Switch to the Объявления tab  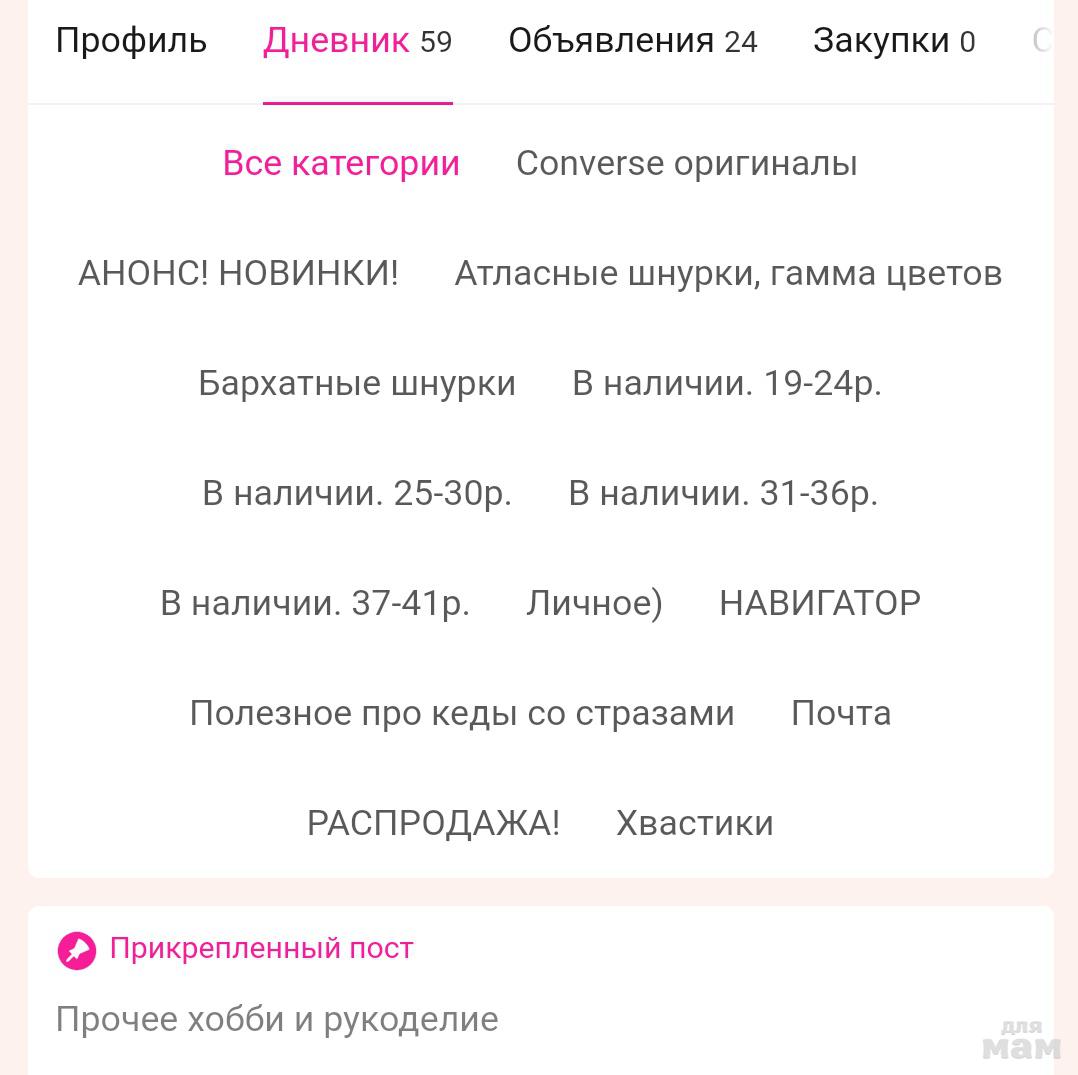coord(632,41)
